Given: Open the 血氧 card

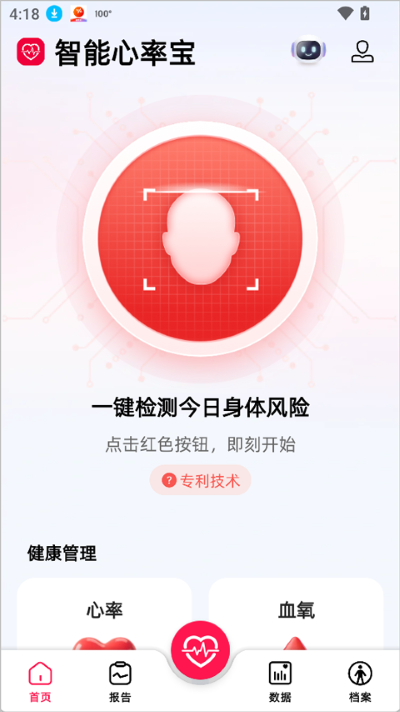Looking at the screenshot, I should point(296,614).
